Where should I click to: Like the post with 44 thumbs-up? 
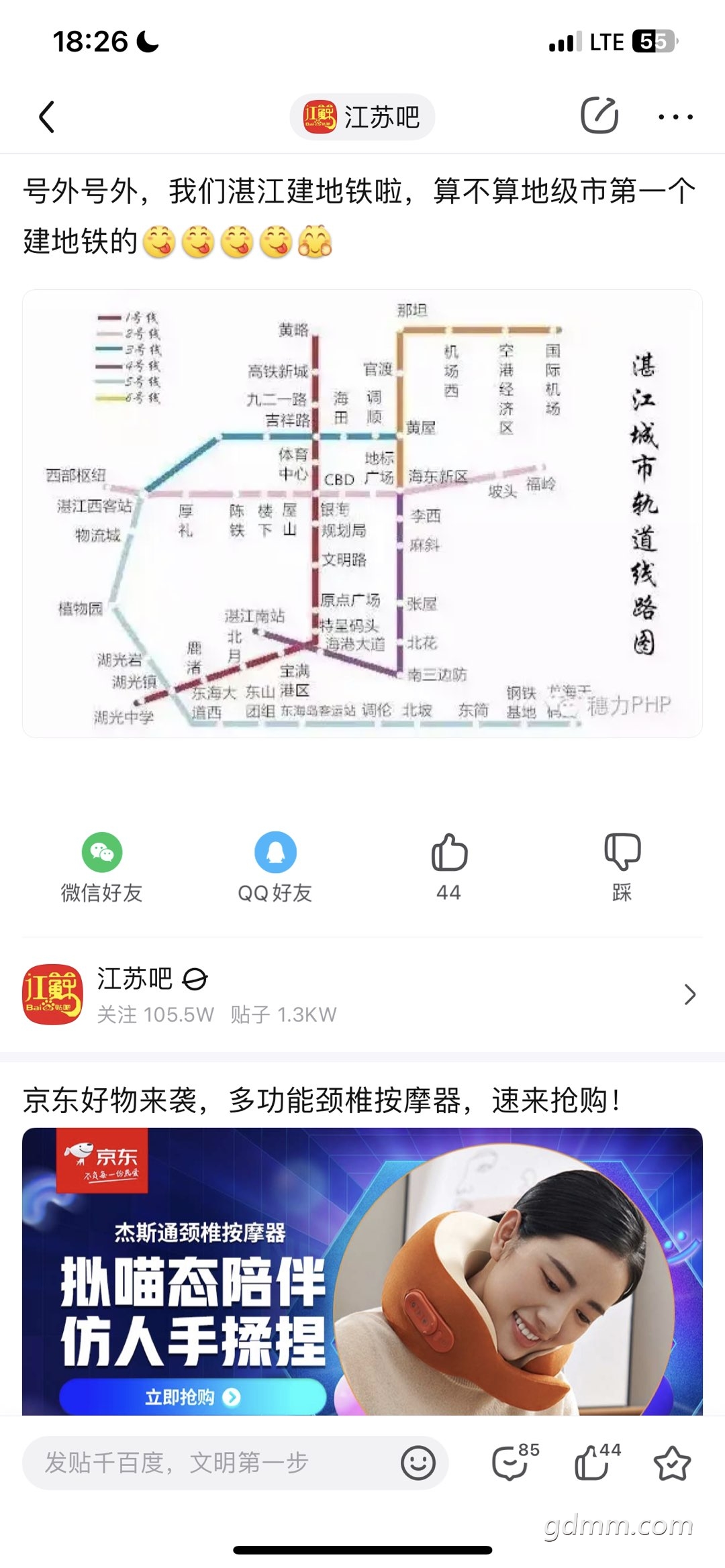click(449, 866)
